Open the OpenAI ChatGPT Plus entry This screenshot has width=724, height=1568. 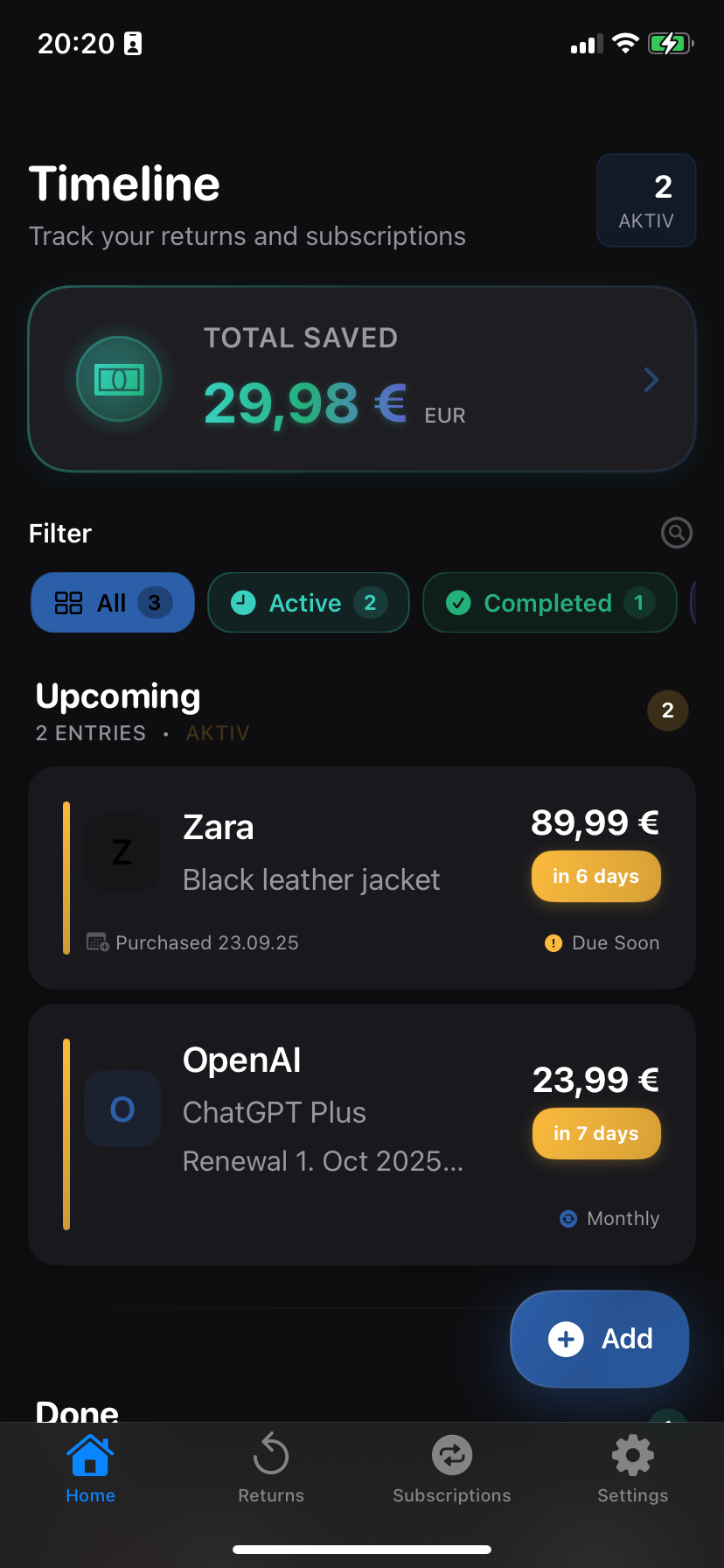362,1134
